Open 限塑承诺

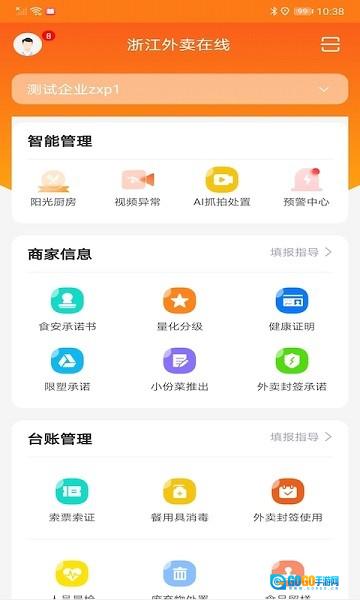67,370
